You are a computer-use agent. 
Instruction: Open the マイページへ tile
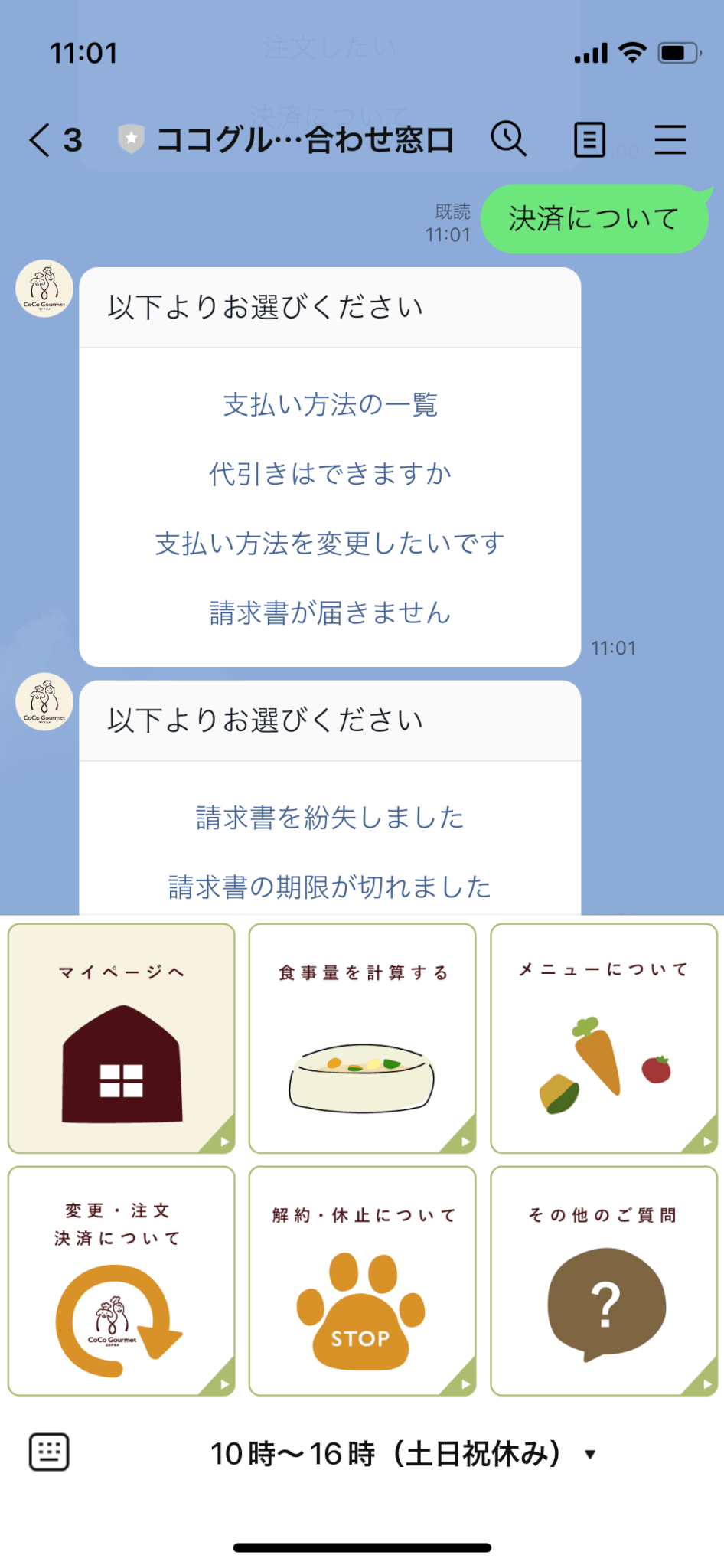(122, 1038)
